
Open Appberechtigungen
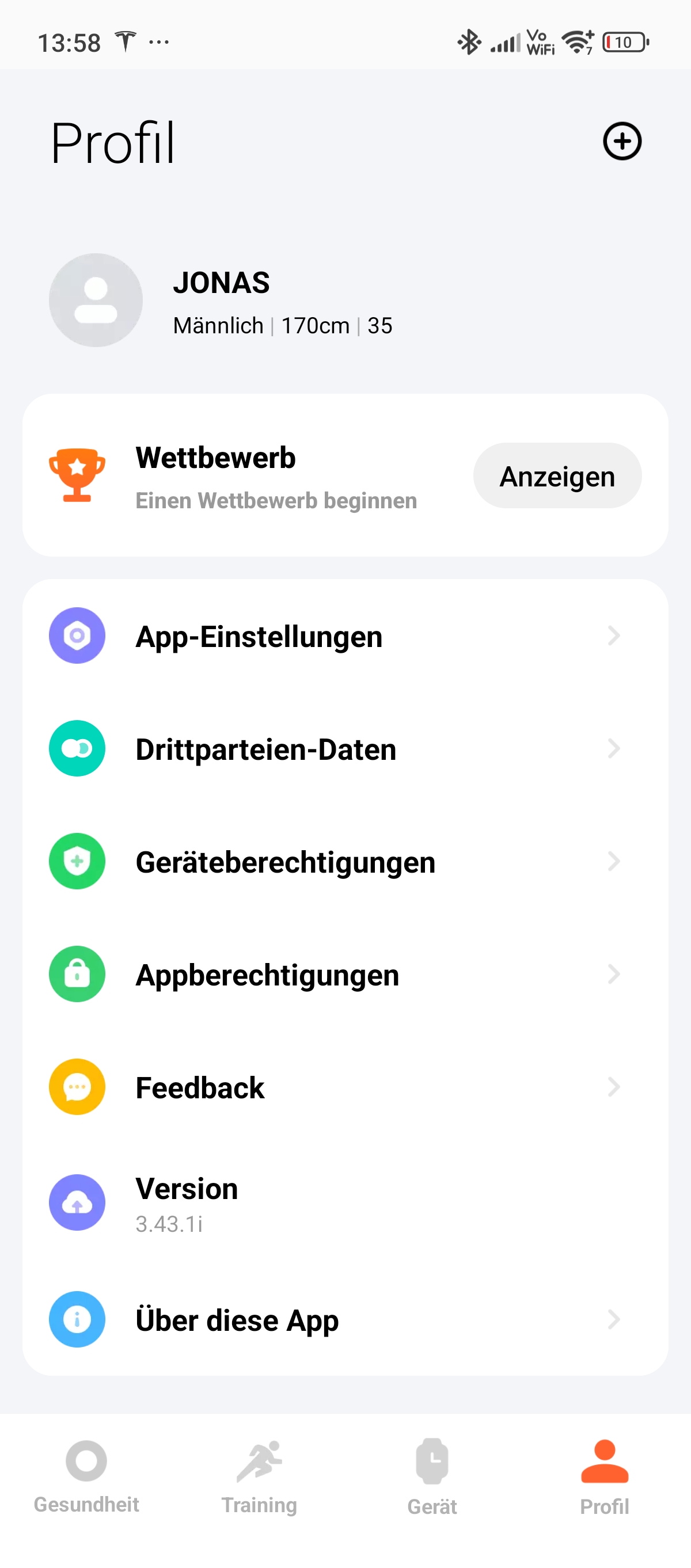(x=345, y=975)
